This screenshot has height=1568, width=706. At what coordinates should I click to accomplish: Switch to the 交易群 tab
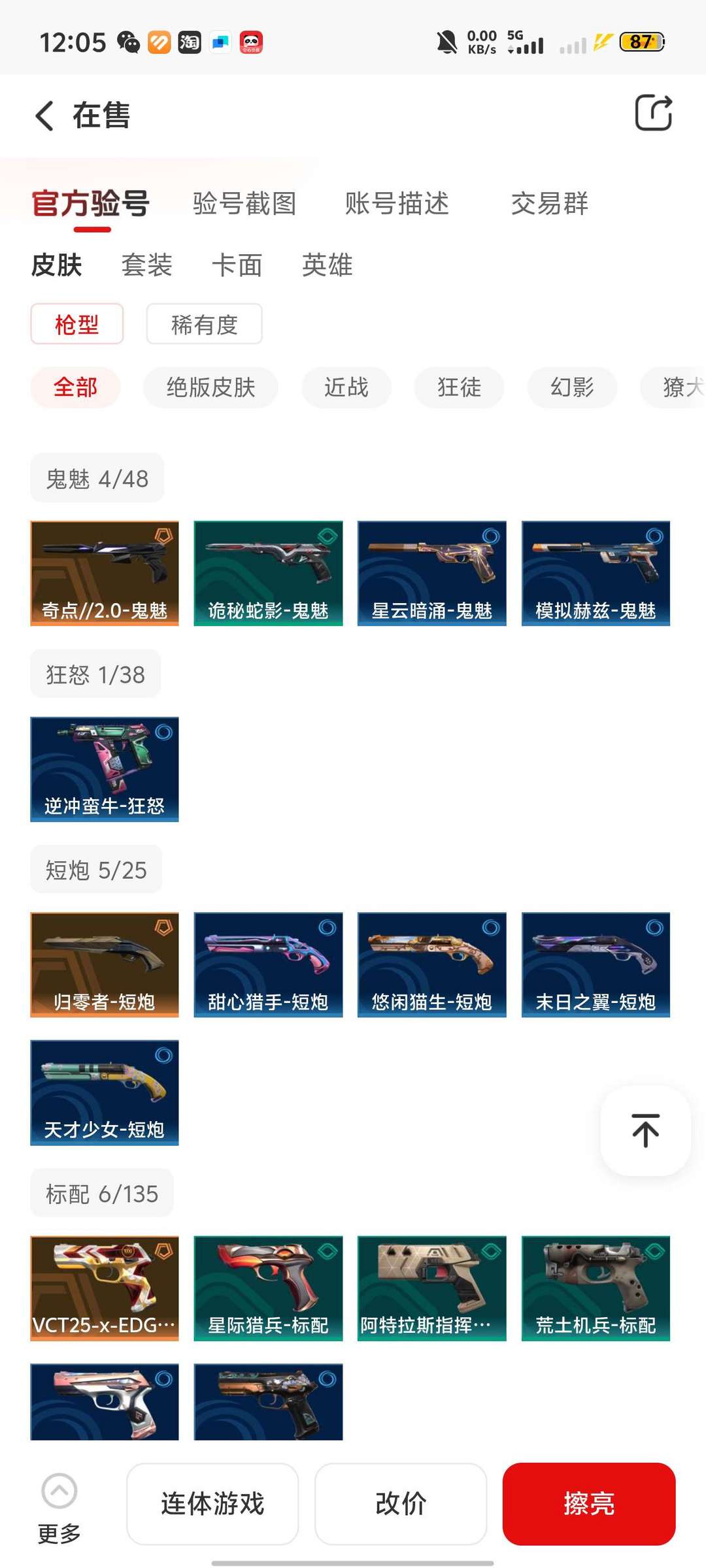coord(549,204)
